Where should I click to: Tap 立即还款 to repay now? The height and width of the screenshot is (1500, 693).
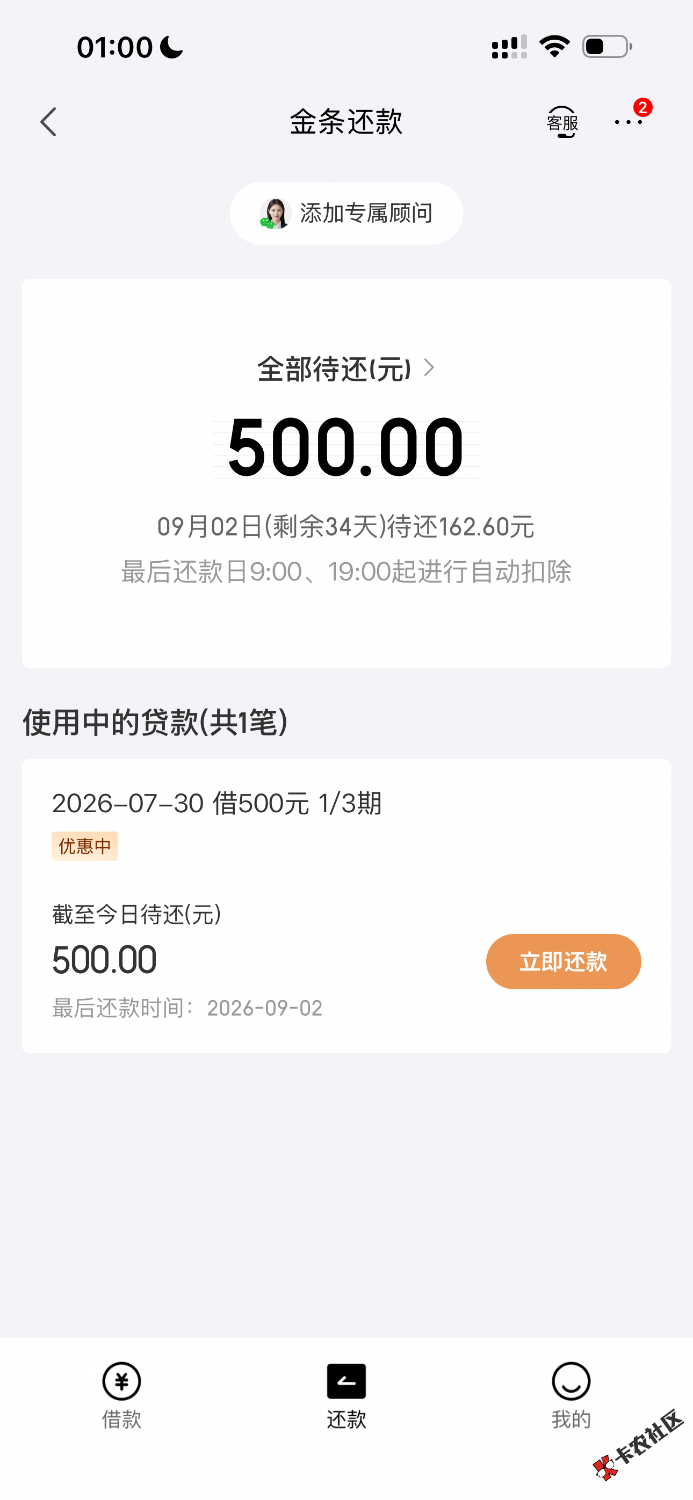pos(563,962)
